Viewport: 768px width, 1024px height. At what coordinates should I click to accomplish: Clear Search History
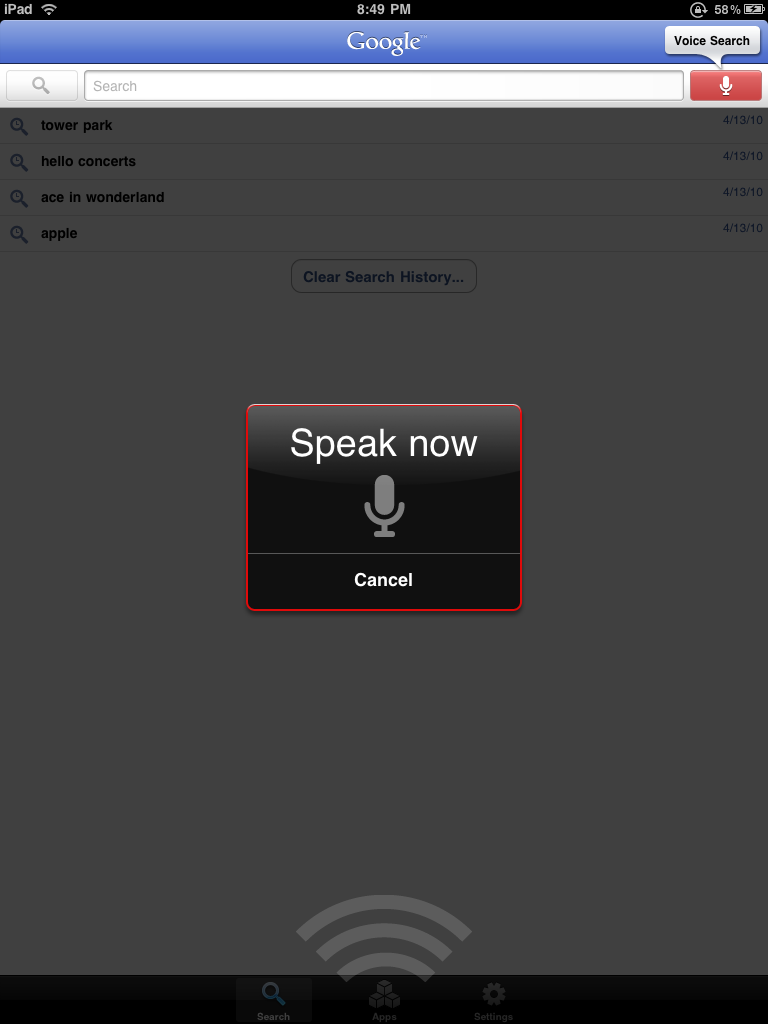coord(383,277)
